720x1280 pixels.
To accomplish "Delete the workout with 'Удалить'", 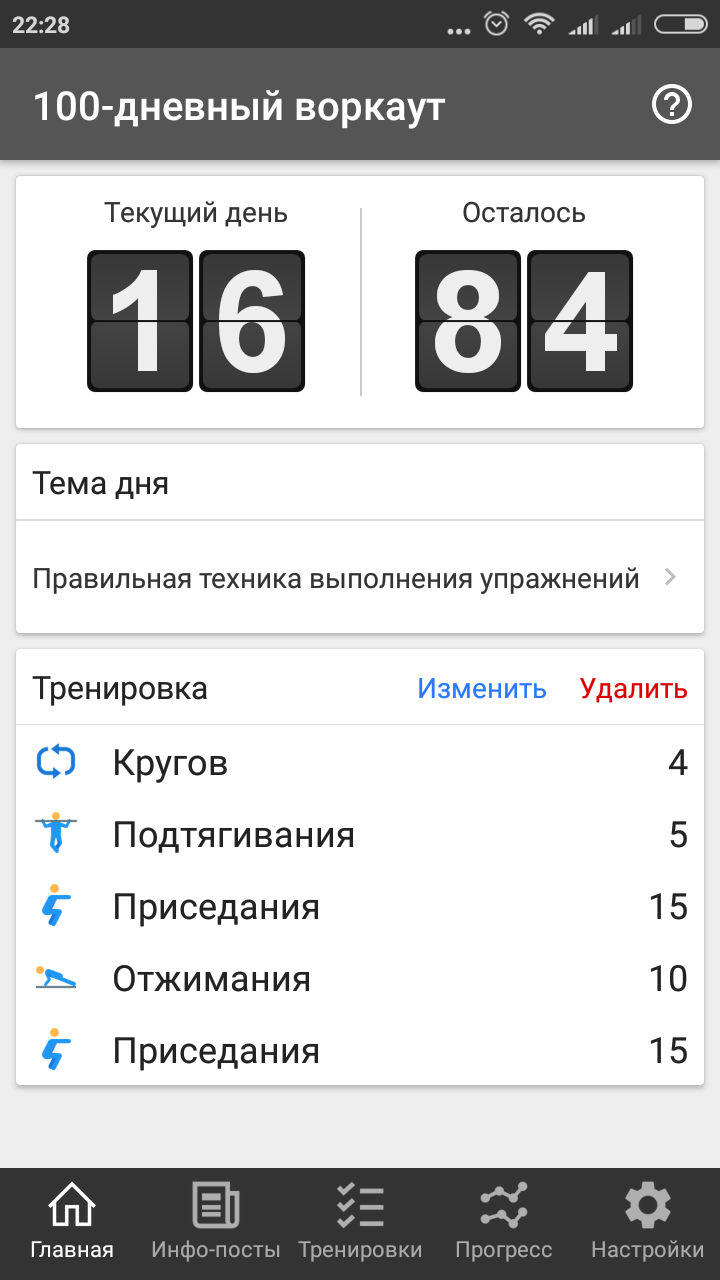I will [x=634, y=688].
